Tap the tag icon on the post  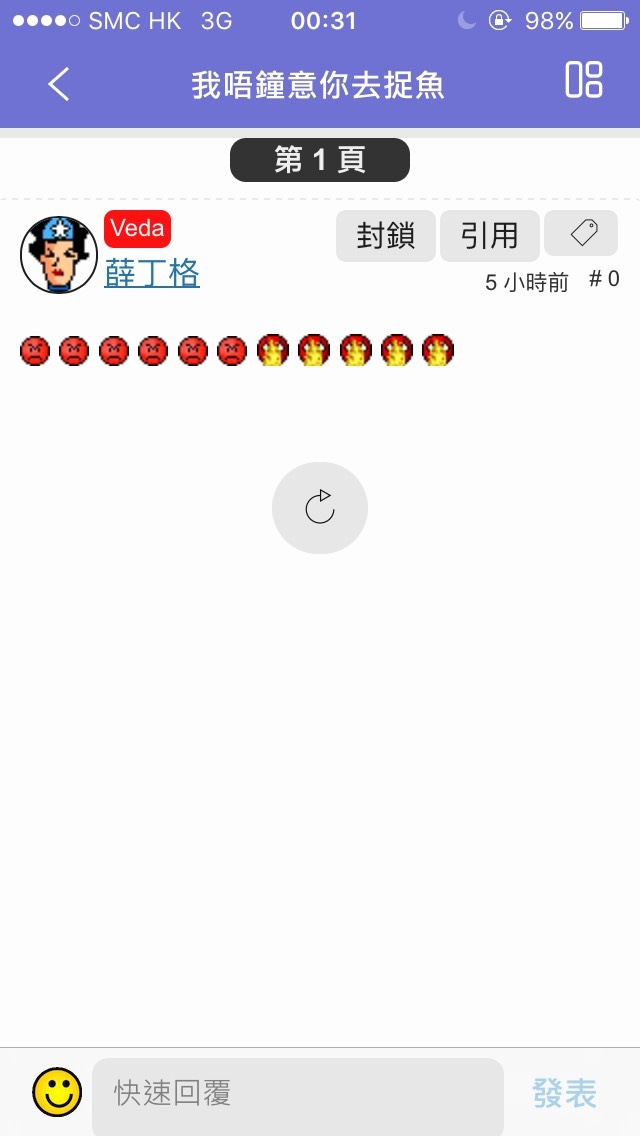tap(581, 234)
